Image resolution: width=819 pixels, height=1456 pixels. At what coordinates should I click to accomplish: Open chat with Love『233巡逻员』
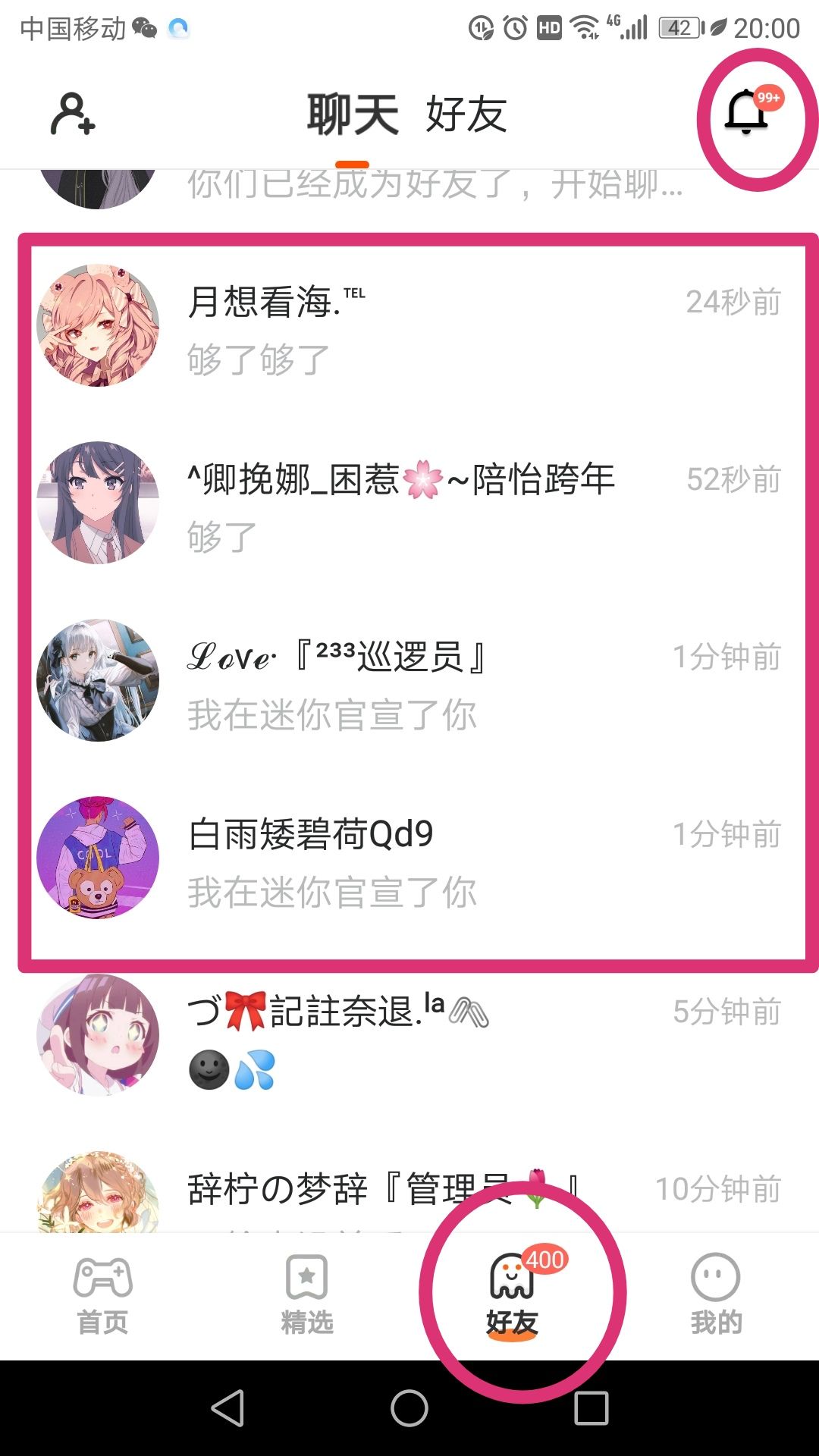coord(409,681)
